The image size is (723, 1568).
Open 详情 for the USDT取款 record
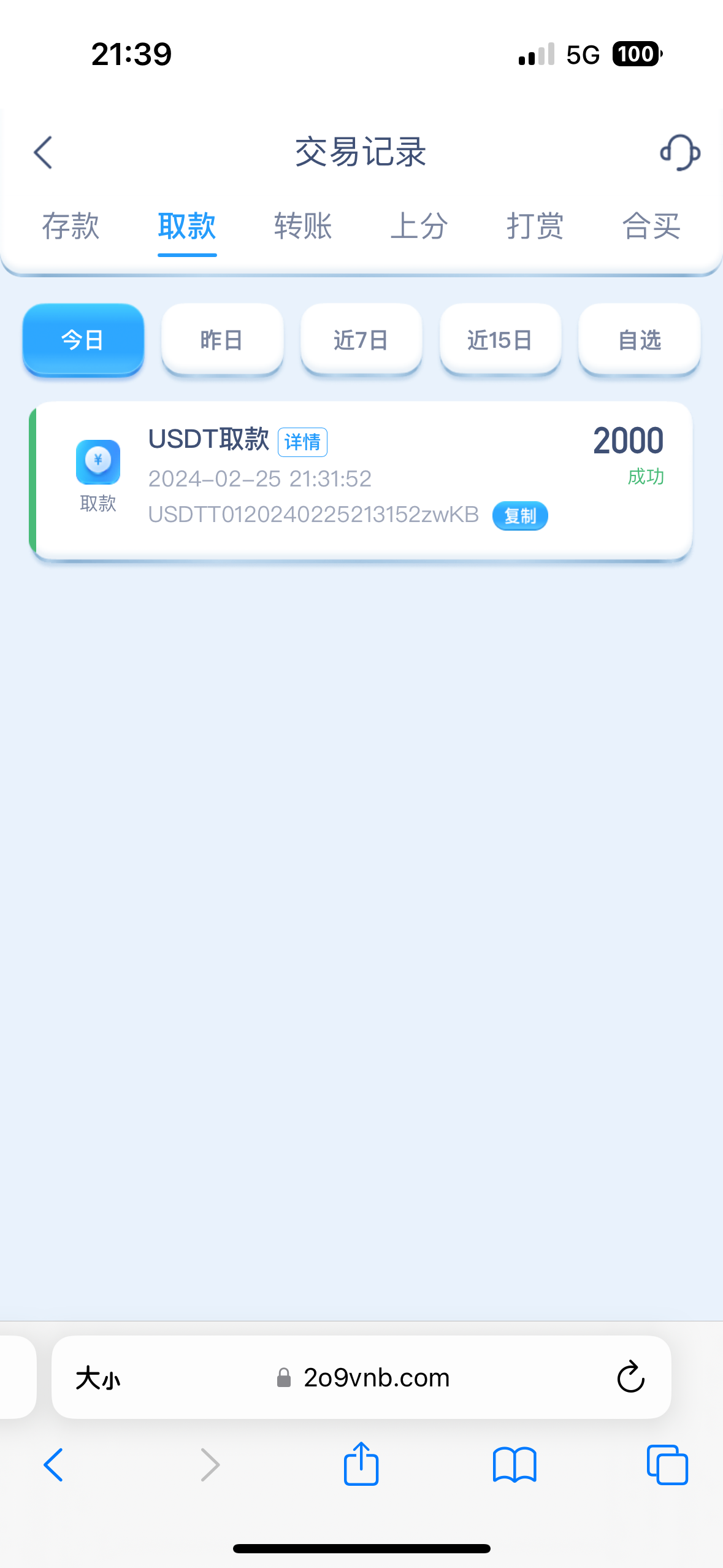click(x=302, y=442)
